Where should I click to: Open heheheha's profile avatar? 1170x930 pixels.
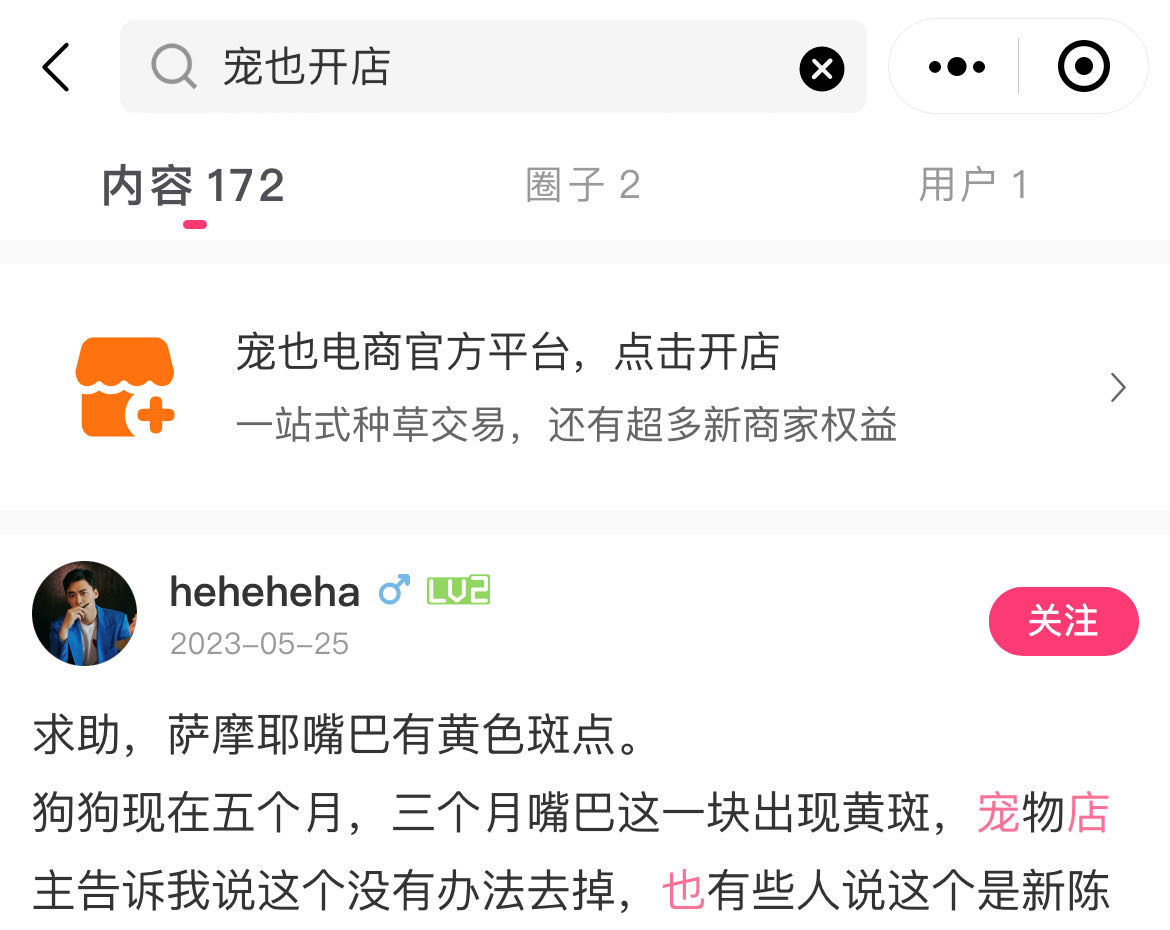(85, 613)
